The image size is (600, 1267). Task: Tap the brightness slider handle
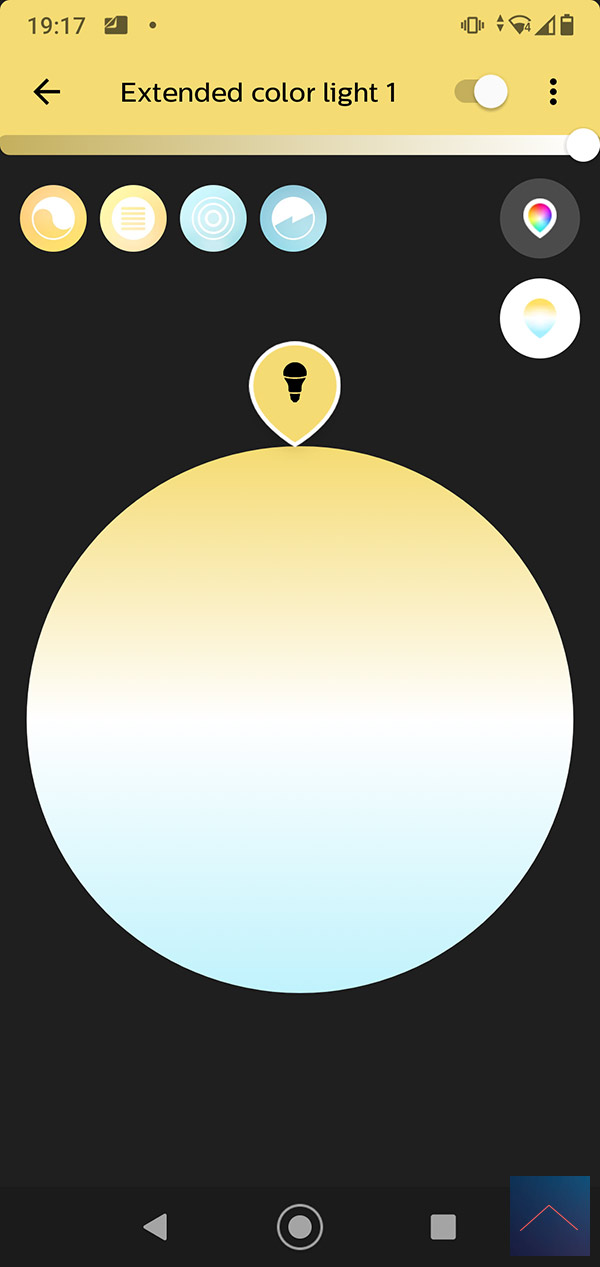pyautogui.click(x=582, y=144)
